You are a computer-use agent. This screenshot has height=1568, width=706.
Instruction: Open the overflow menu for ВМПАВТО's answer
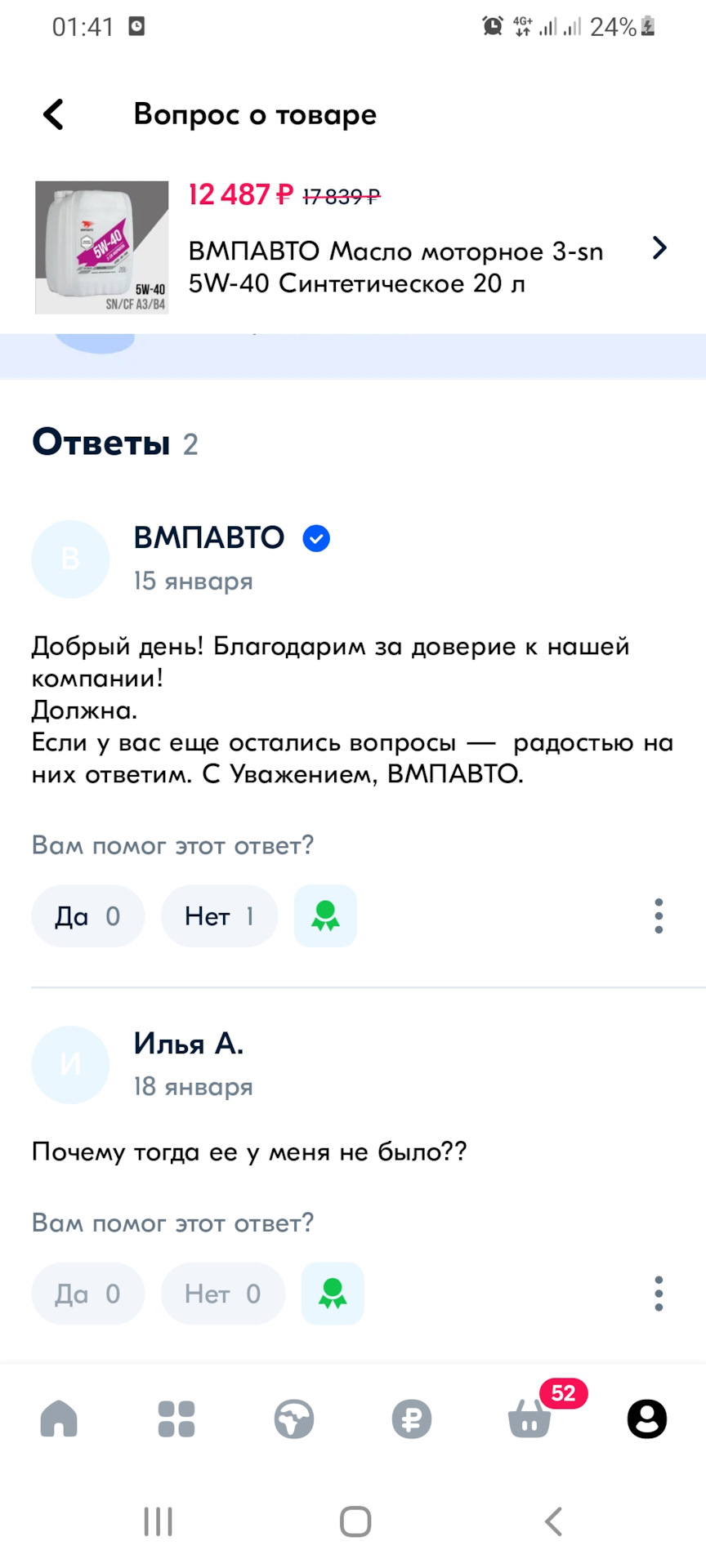point(659,916)
